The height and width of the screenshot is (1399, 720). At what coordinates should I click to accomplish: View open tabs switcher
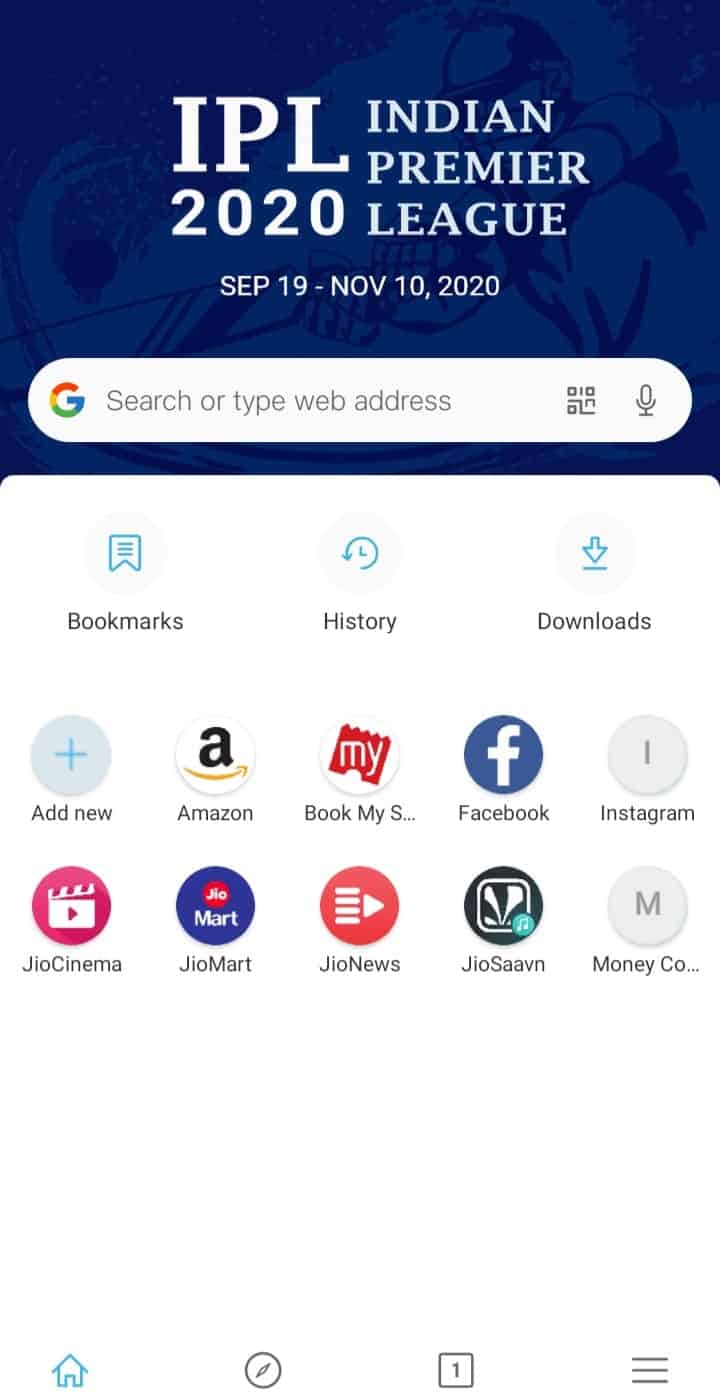pyautogui.click(x=456, y=1369)
